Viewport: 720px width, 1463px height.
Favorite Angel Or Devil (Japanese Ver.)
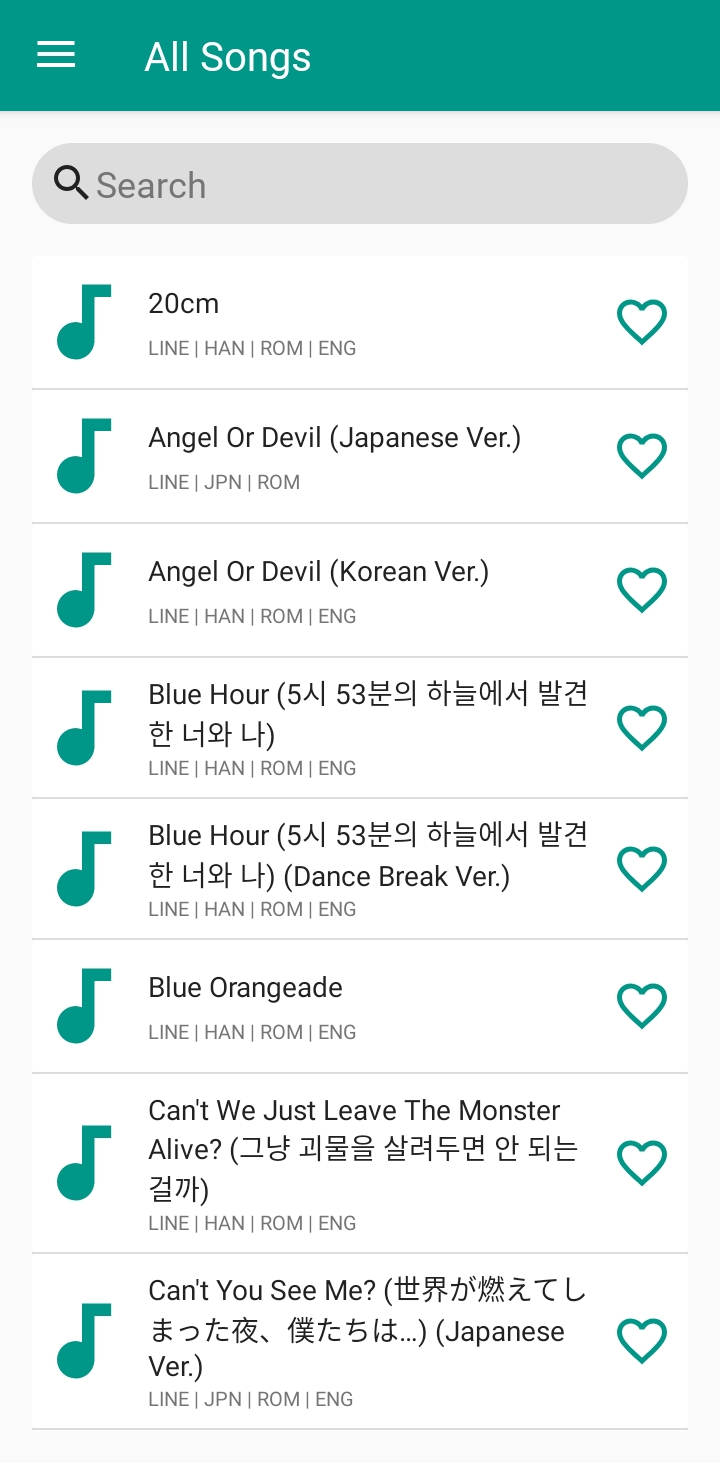pos(641,456)
